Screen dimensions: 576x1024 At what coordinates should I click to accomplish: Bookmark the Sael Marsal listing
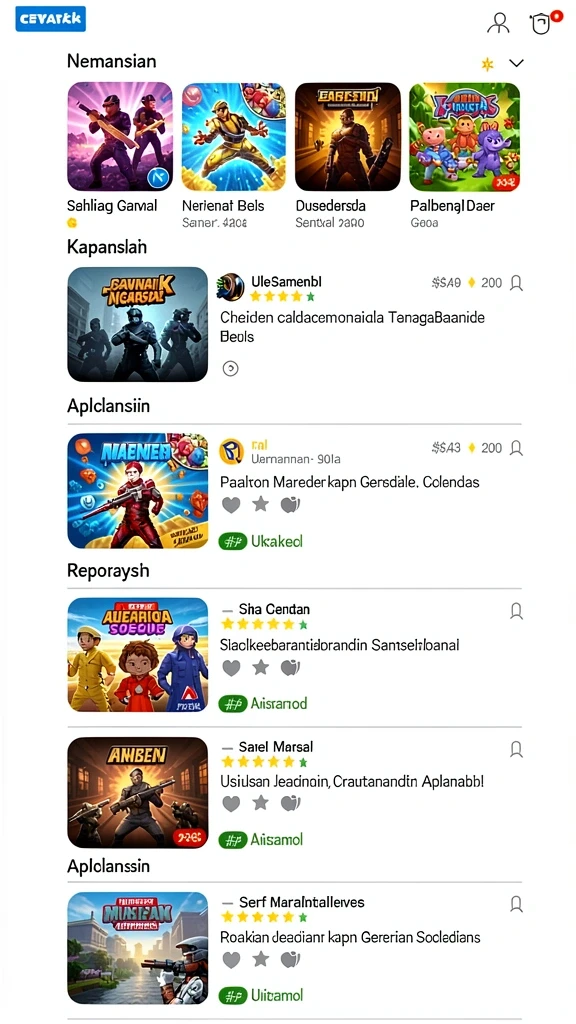click(x=516, y=749)
